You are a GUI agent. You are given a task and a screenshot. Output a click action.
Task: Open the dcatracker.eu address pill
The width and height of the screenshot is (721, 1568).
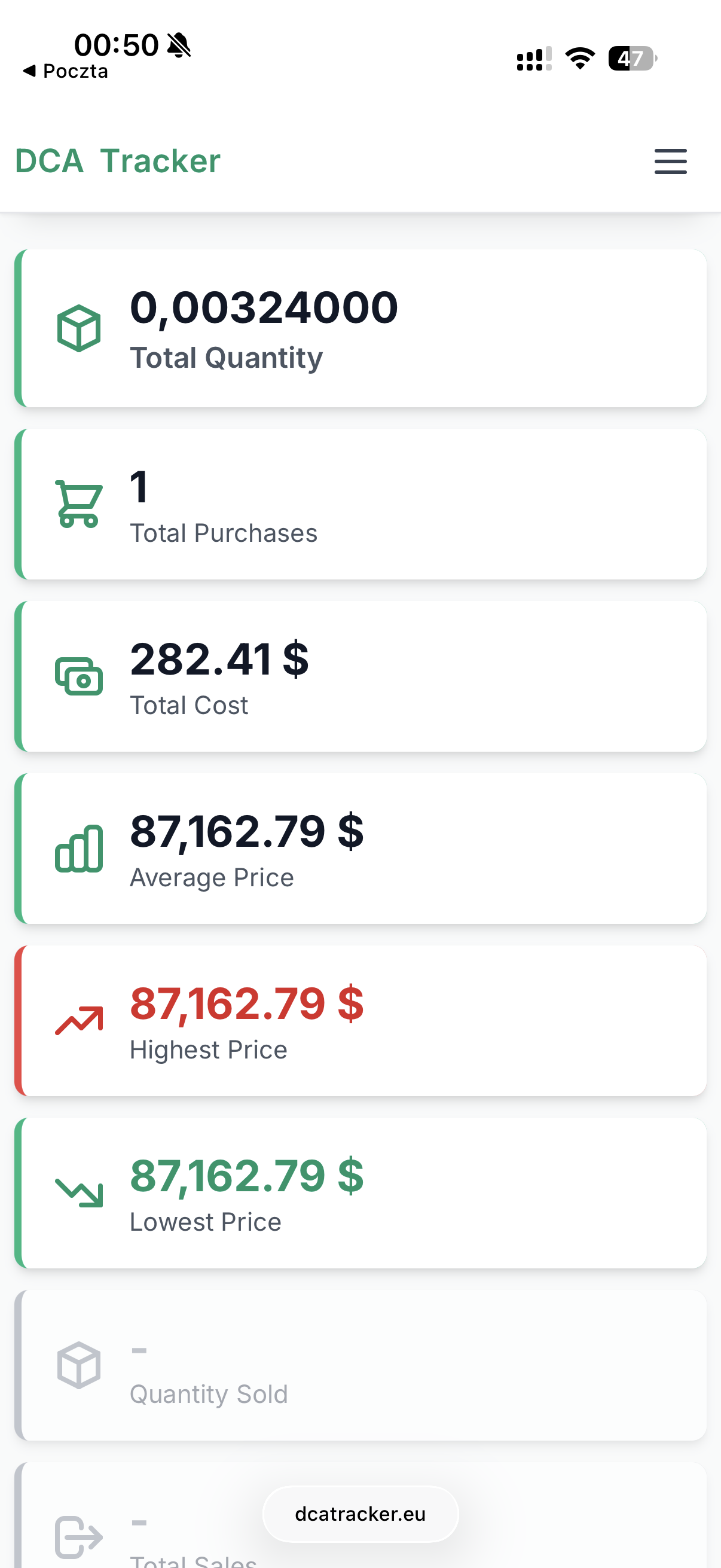click(x=360, y=1514)
